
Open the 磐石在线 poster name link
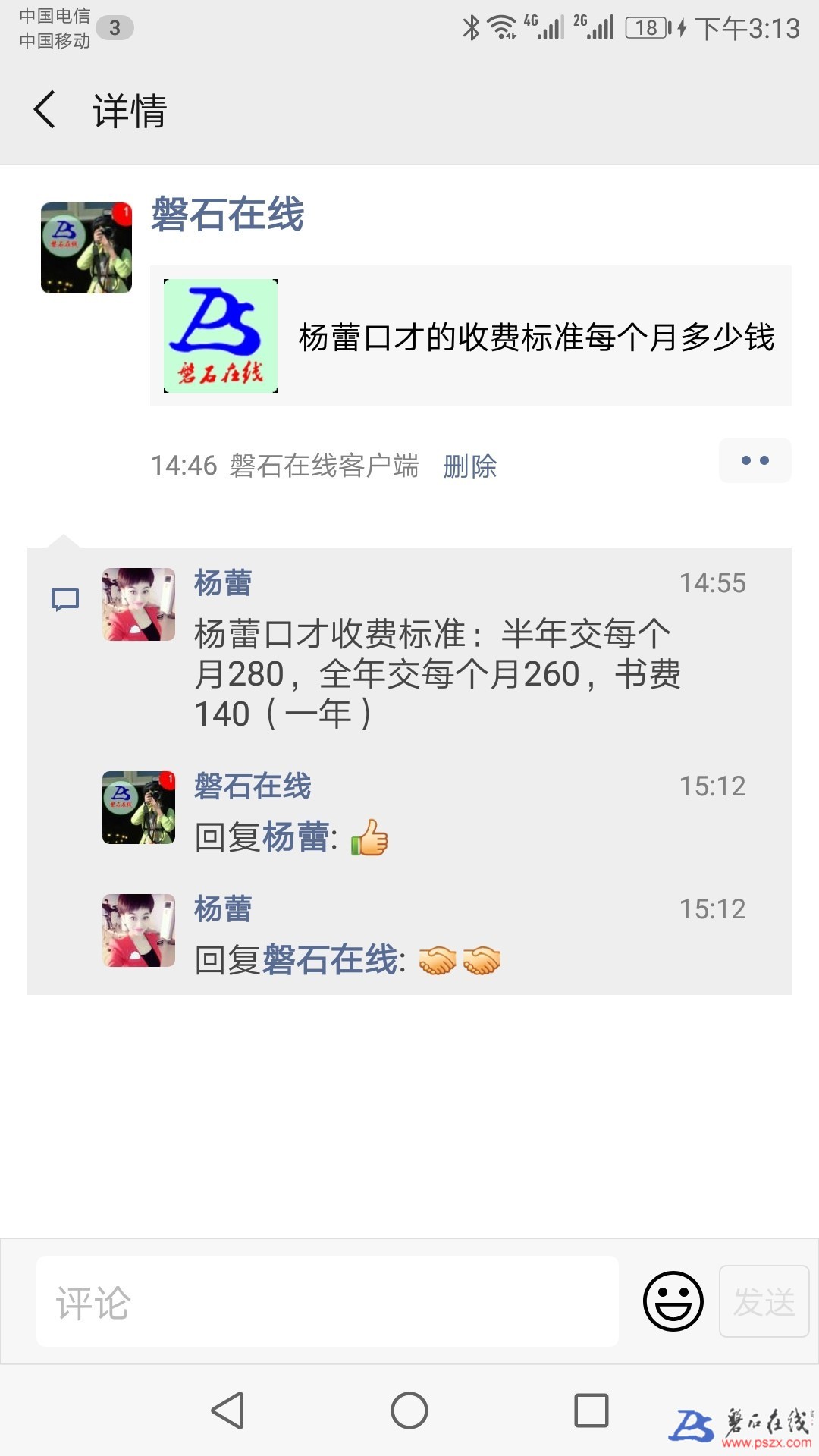227,215
